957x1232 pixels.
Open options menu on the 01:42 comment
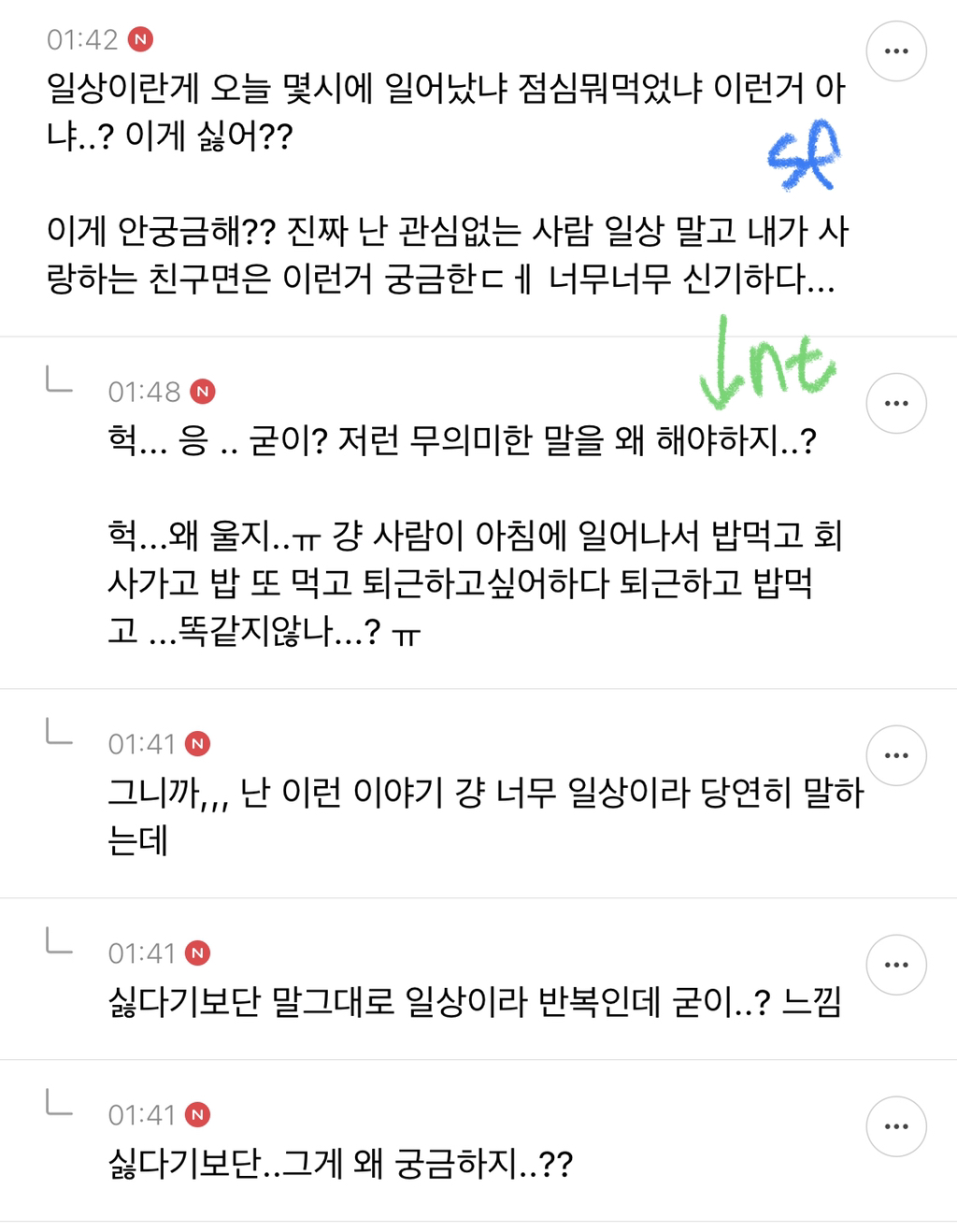[898, 51]
